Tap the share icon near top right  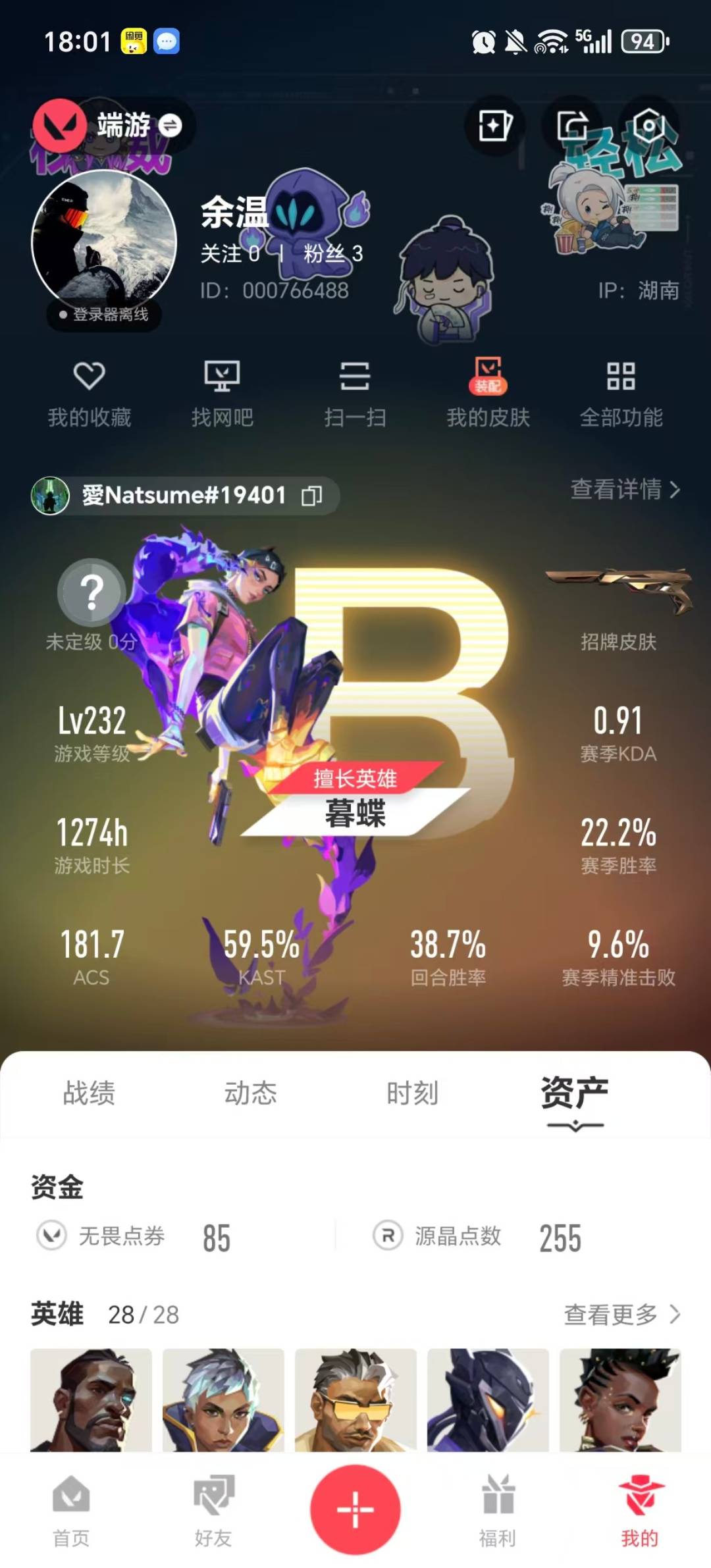[572, 125]
